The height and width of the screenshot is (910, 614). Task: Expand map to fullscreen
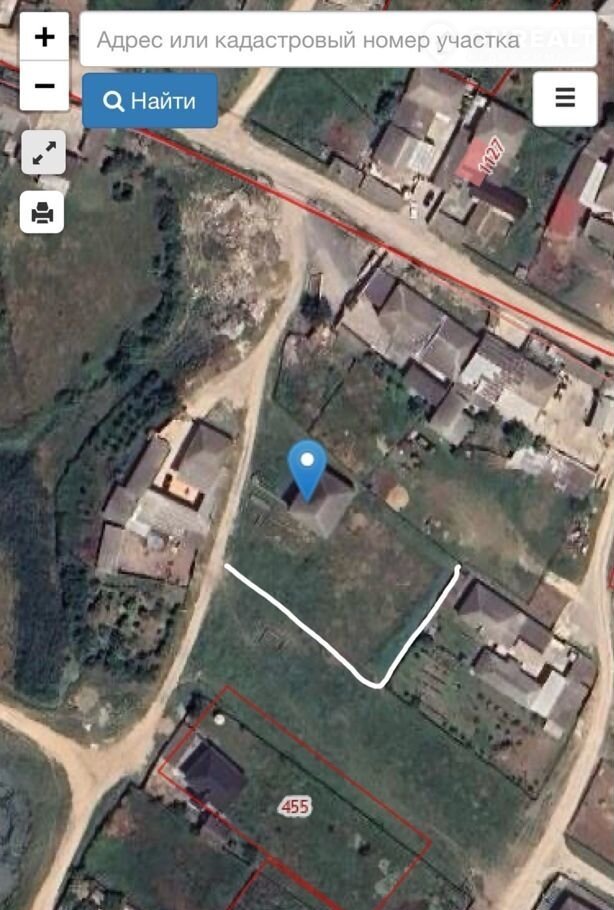(43, 152)
